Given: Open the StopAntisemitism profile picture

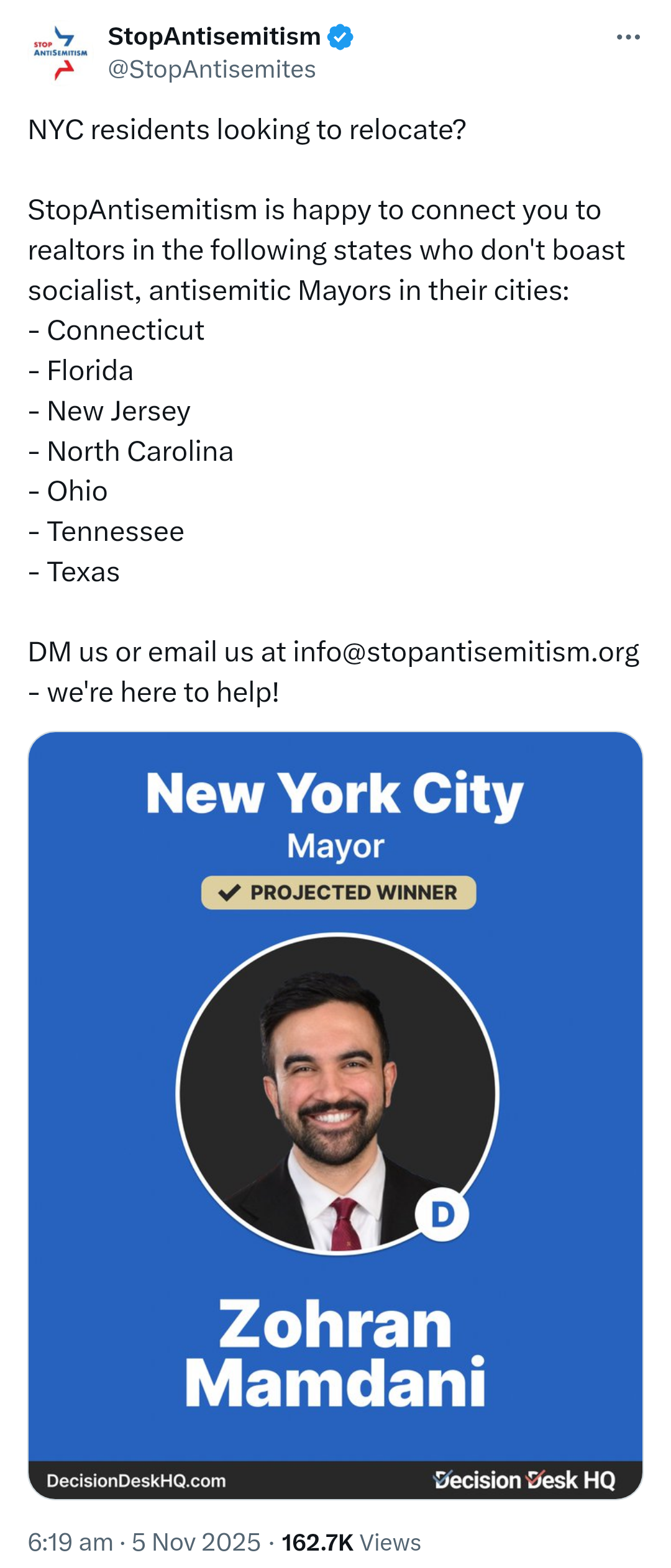Looking at the screenshot, I should coord(60,53).
